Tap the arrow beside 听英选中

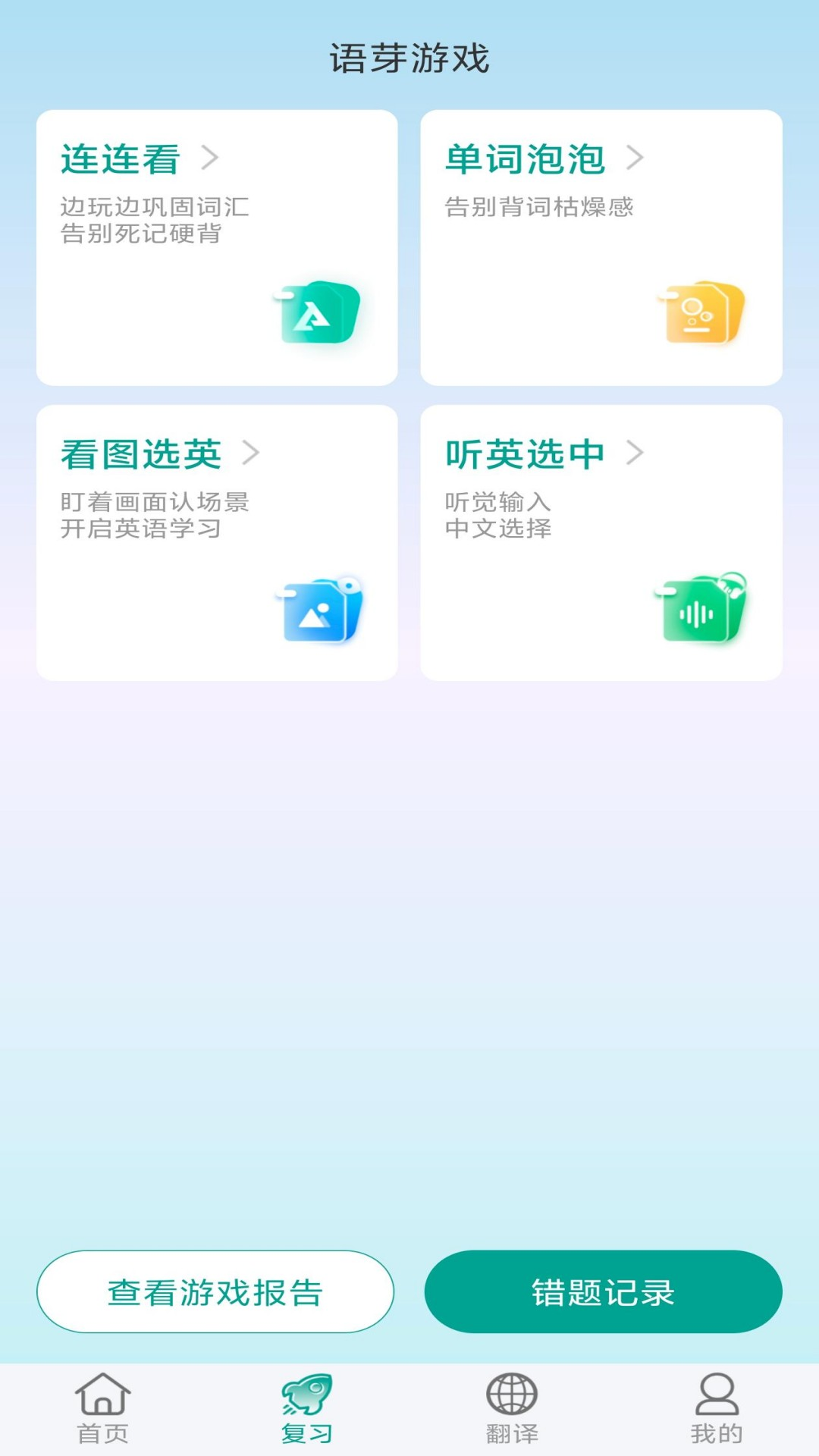pos(637,453)
